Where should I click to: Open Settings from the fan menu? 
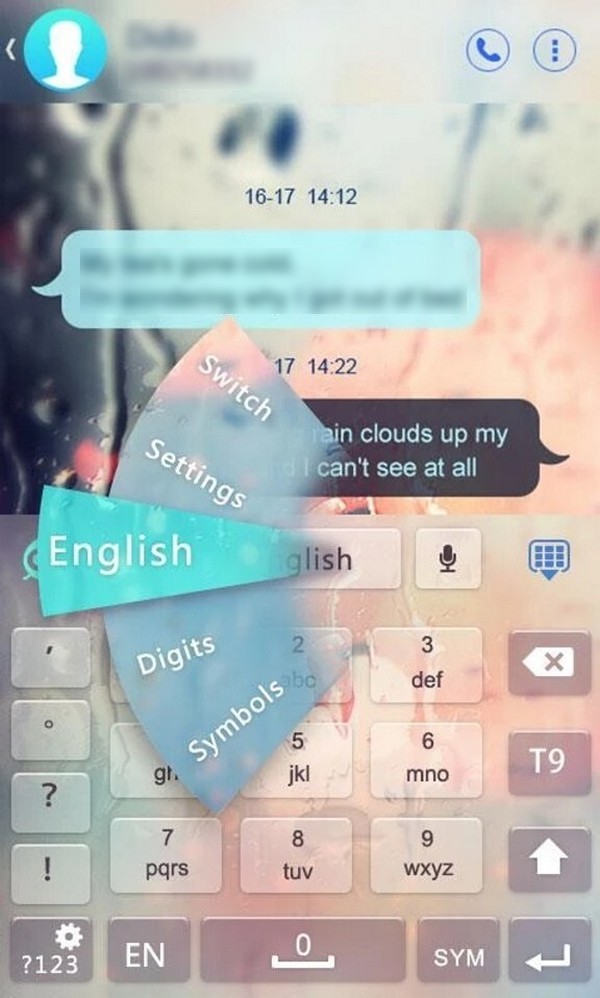point(195,473)
